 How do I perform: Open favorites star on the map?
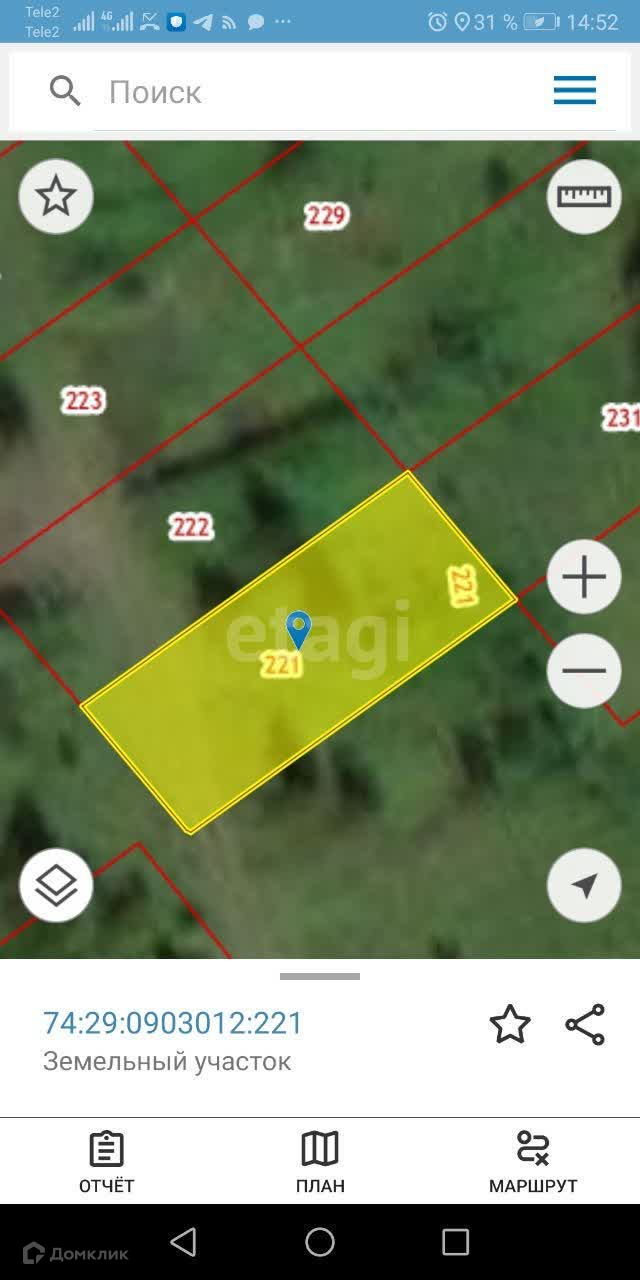click(x=56, y=196)
